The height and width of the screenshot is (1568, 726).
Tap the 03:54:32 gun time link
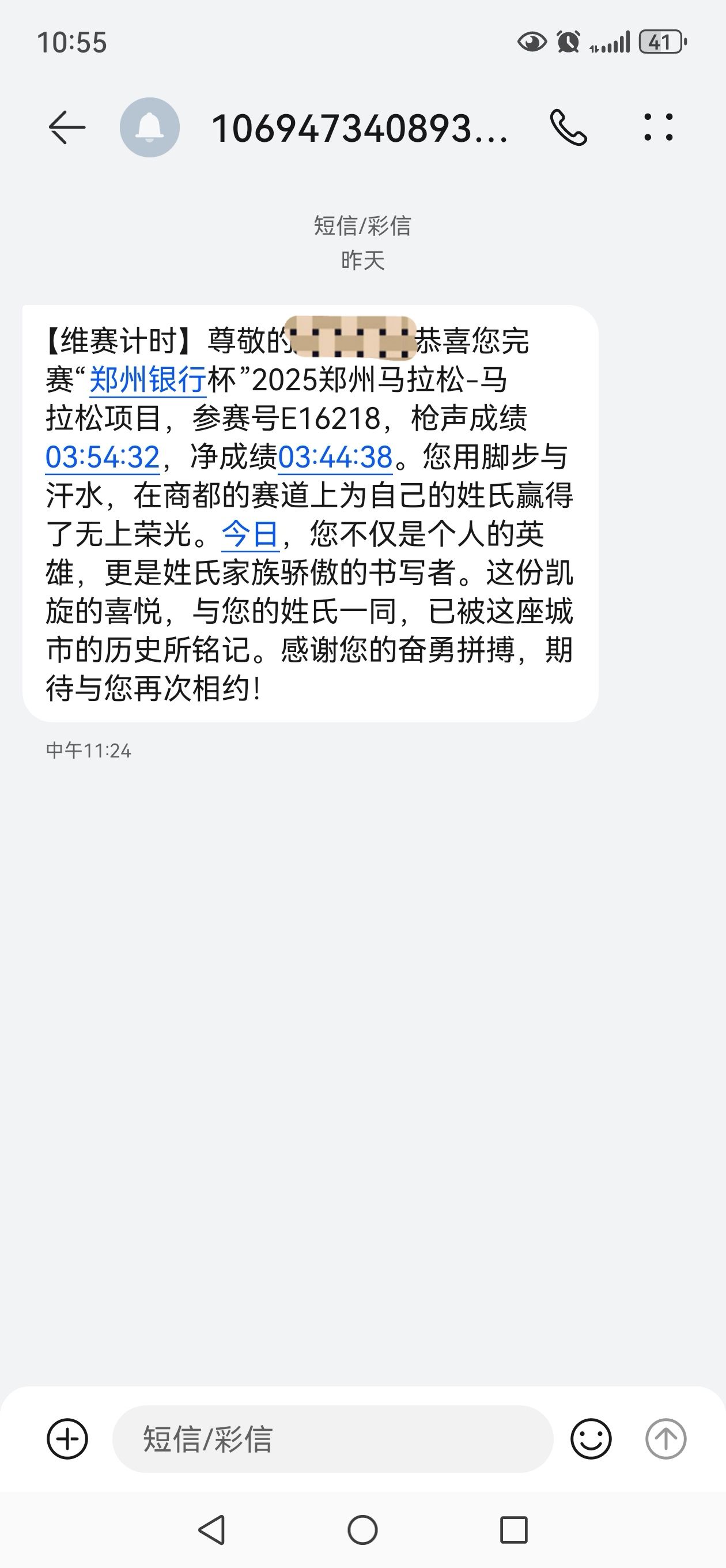tap(102, 458)
